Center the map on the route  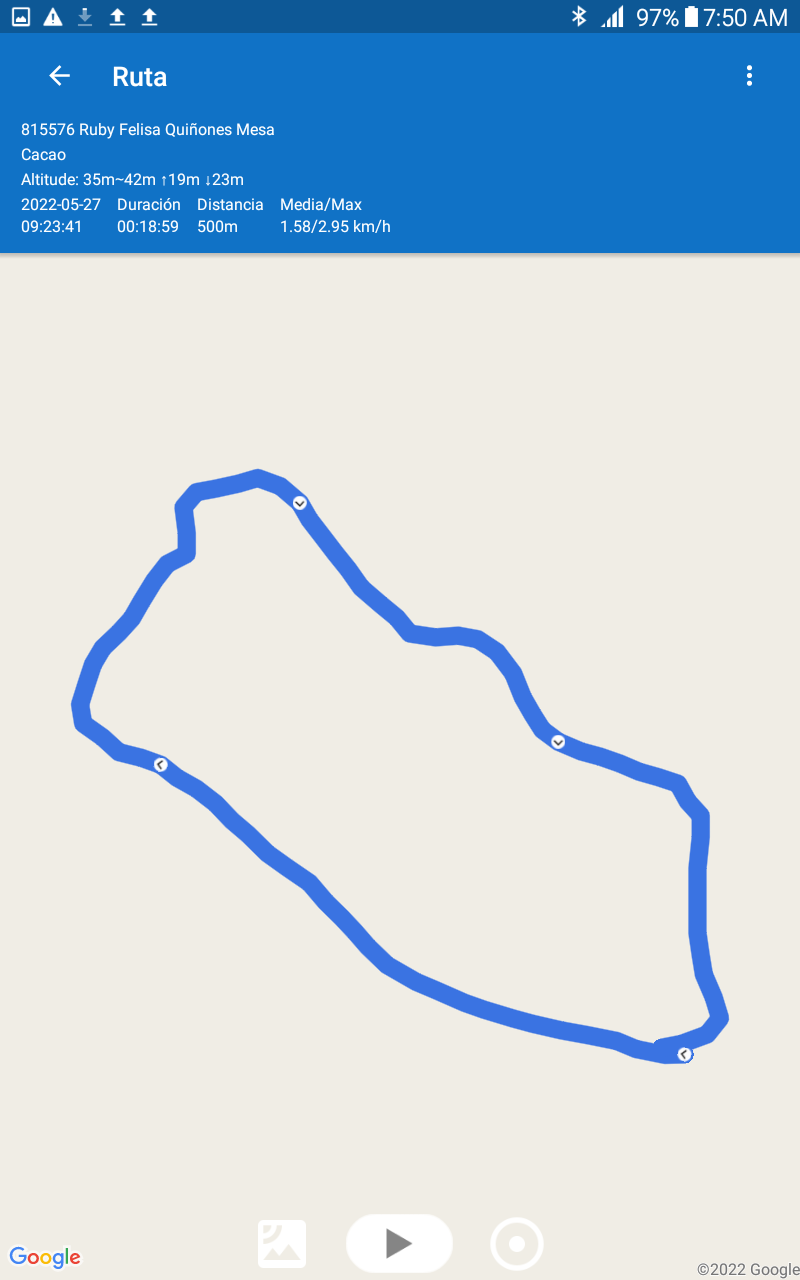tap(517, 1244)
